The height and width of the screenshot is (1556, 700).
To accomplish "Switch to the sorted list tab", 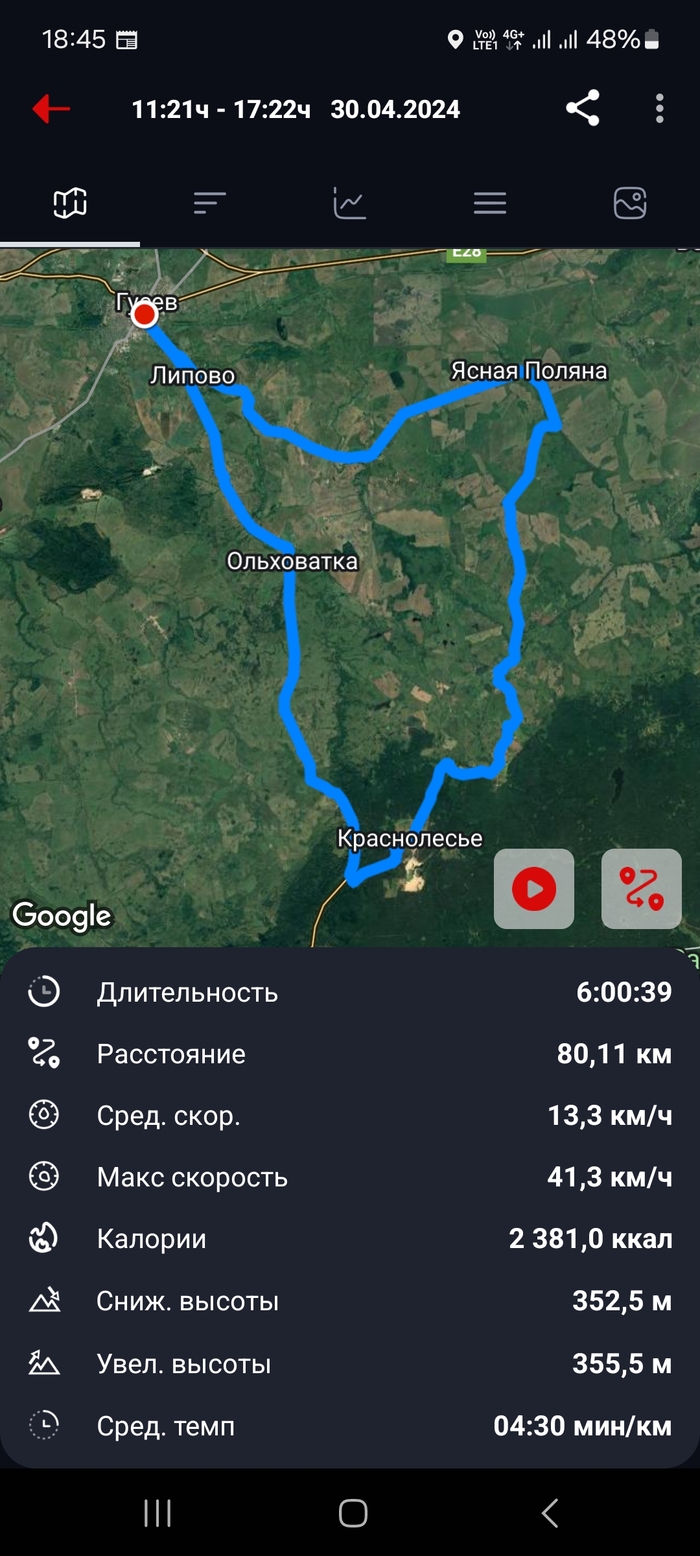I will [x=210, y=204].
